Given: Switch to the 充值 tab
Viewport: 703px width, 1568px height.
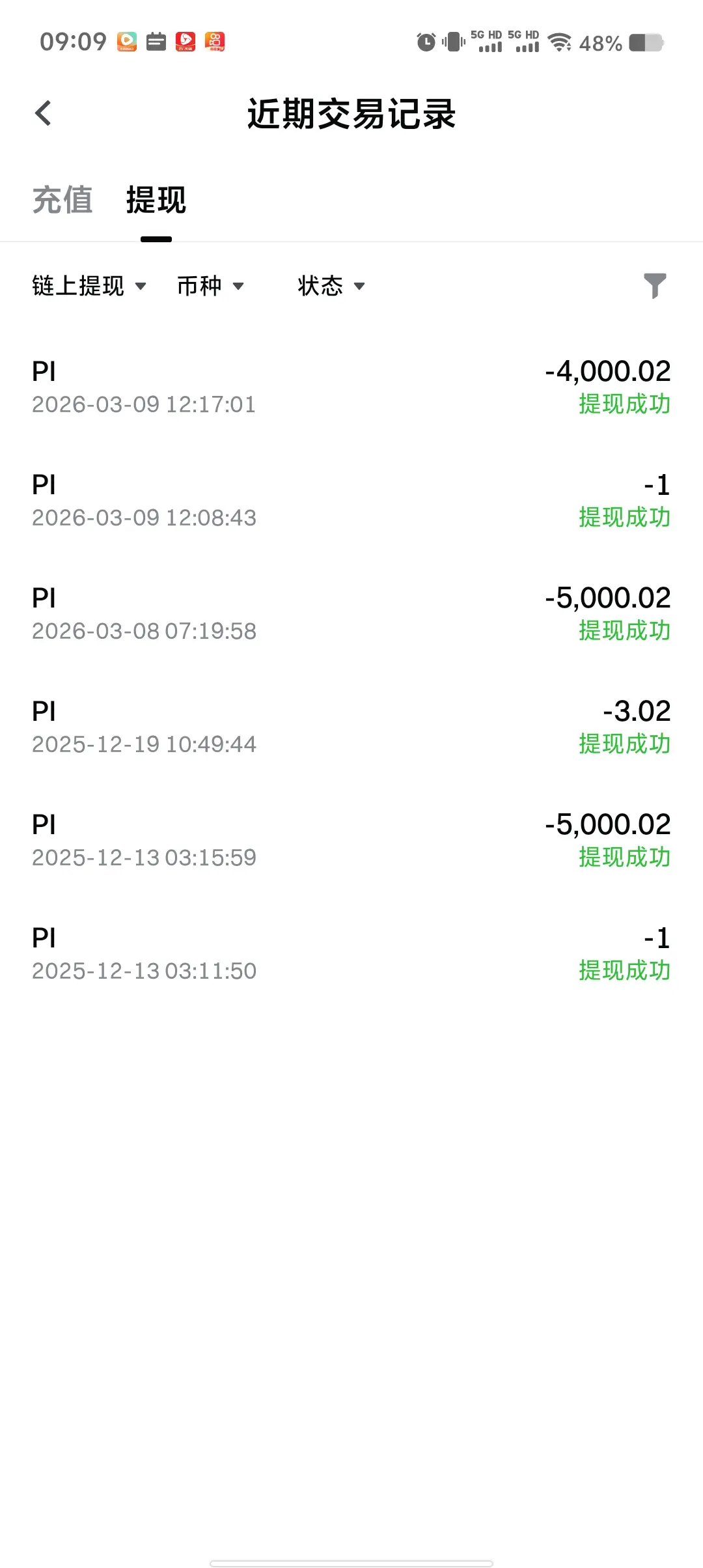Looking at the screenshot, I should 62,200.
